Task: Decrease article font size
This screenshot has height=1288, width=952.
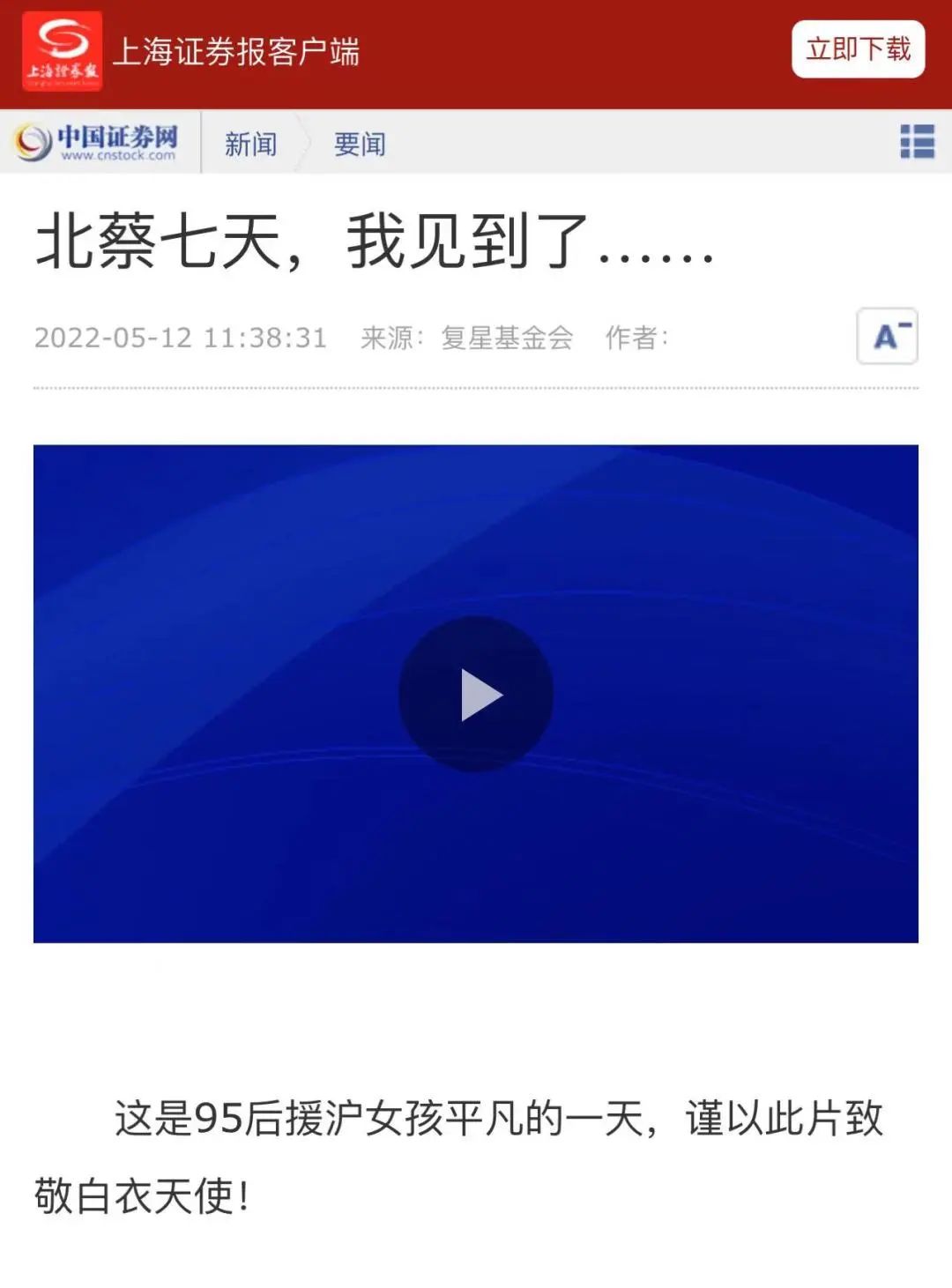Action: 887,336
